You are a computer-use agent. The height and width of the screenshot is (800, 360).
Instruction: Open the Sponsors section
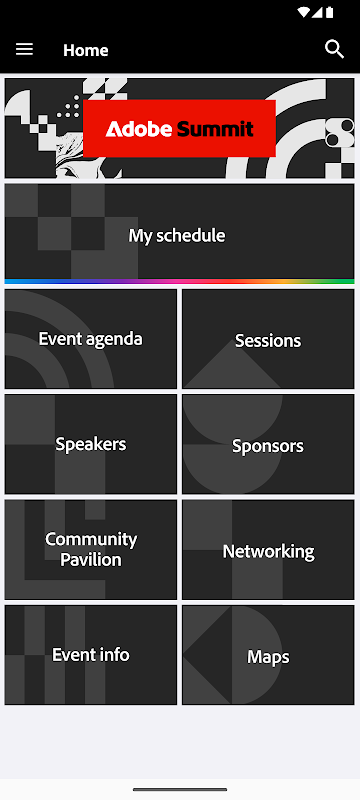click(x=268, y=444)
